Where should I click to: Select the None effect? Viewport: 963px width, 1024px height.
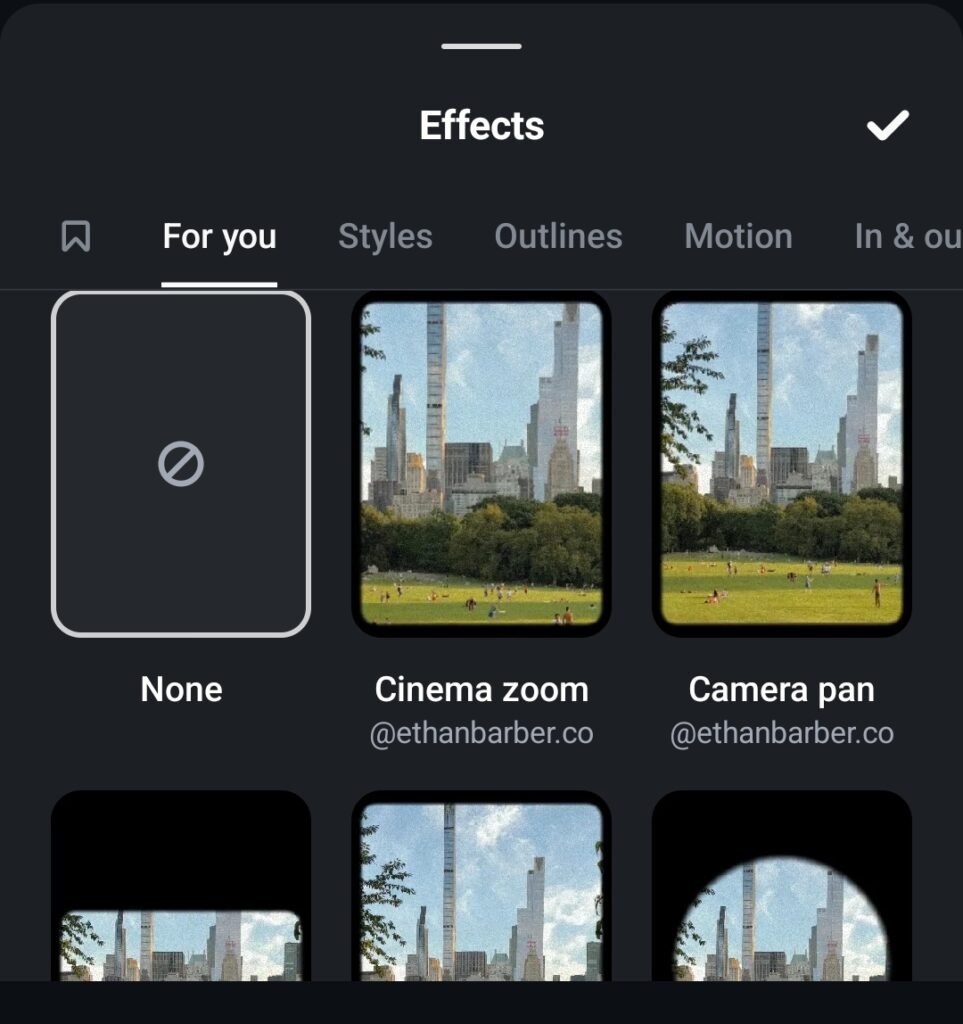click(181, 464)
